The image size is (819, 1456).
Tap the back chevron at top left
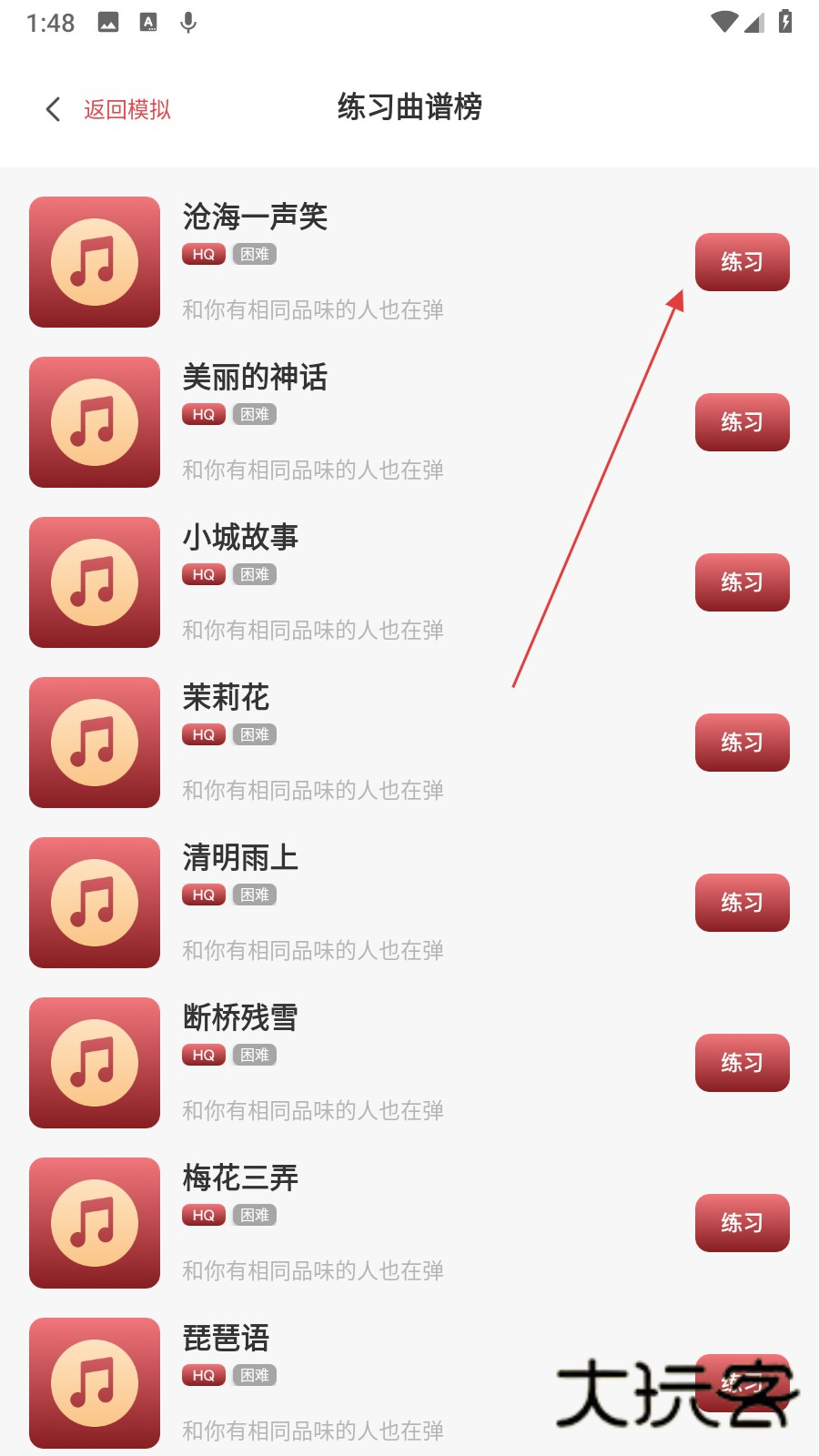52,108
